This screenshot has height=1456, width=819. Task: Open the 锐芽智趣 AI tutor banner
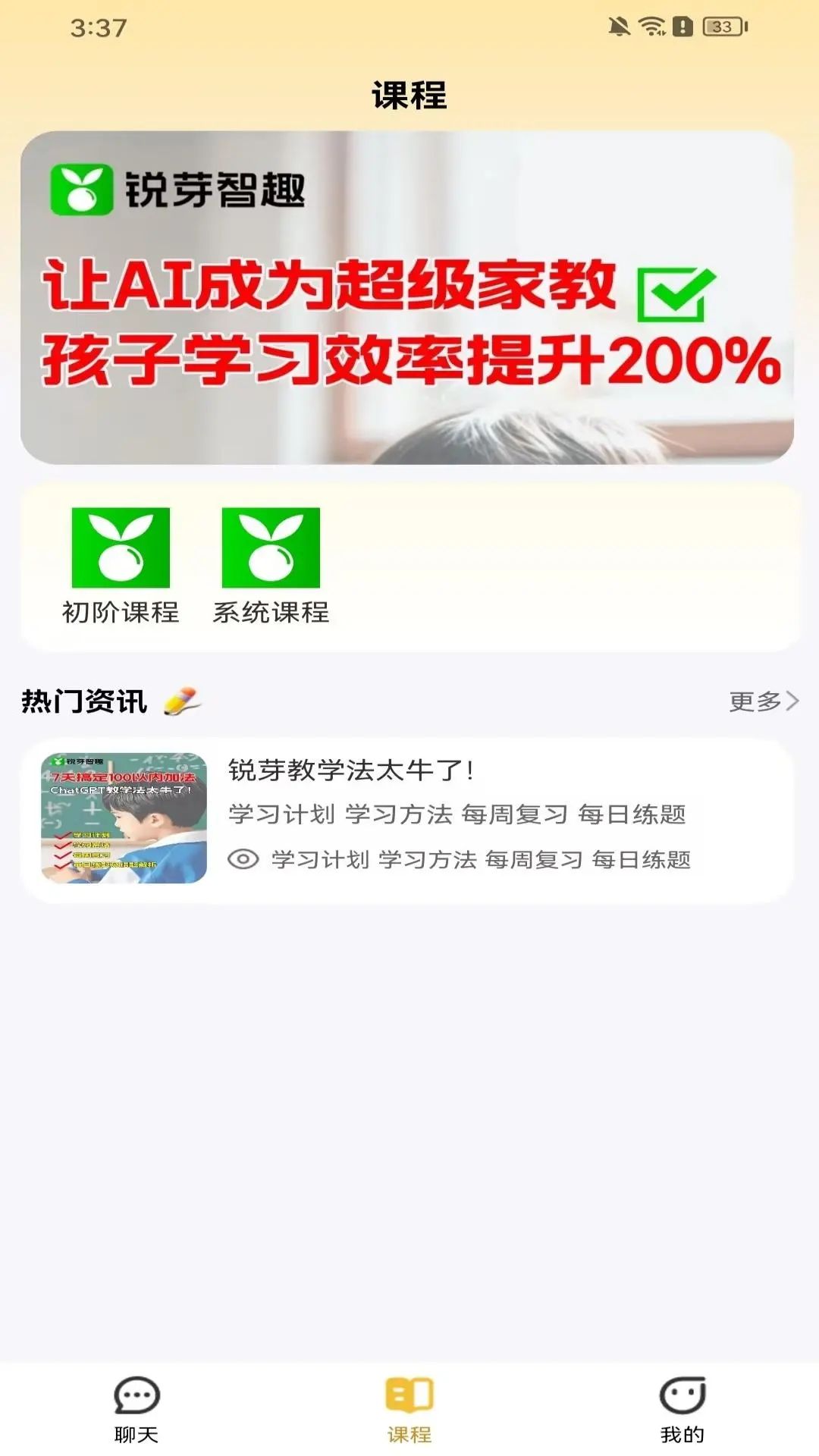point(407,297)
